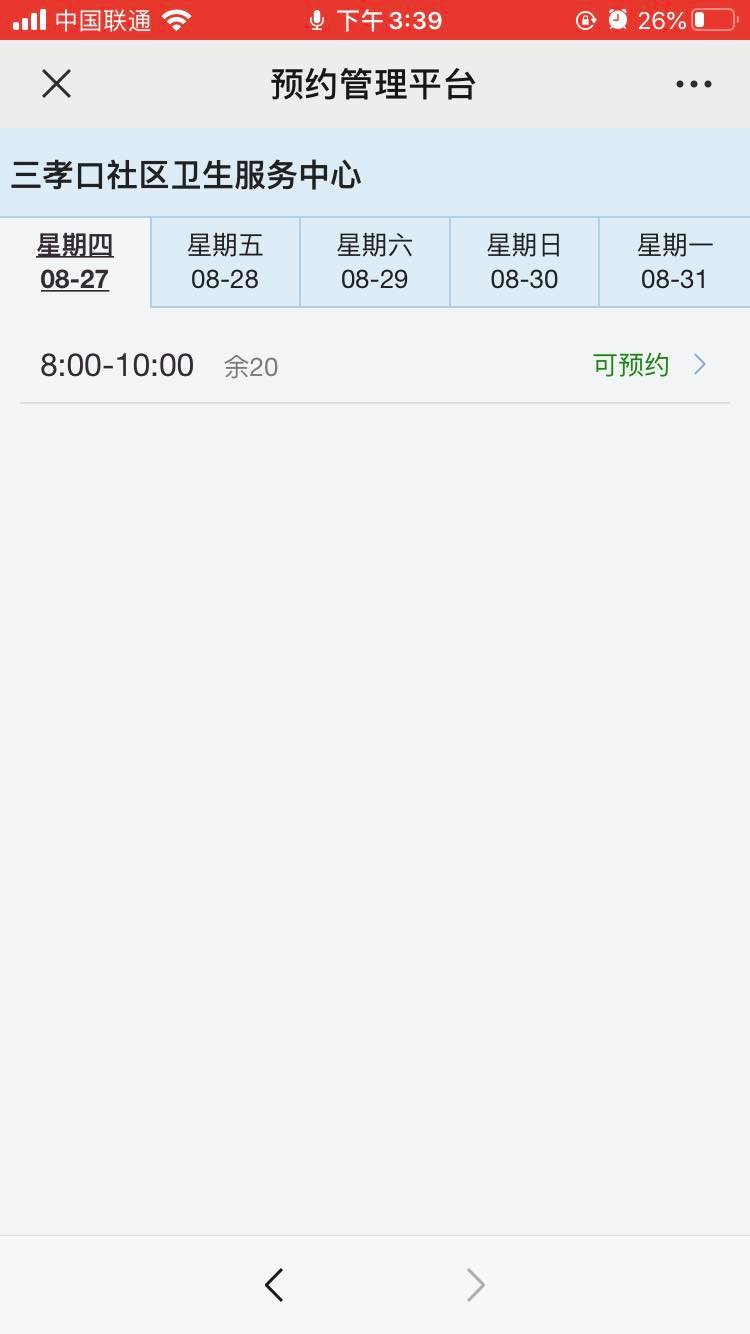Select the 星期四 08-27 date tab
Viewport: 750px width, 1334px height.
tap(75, 262)
